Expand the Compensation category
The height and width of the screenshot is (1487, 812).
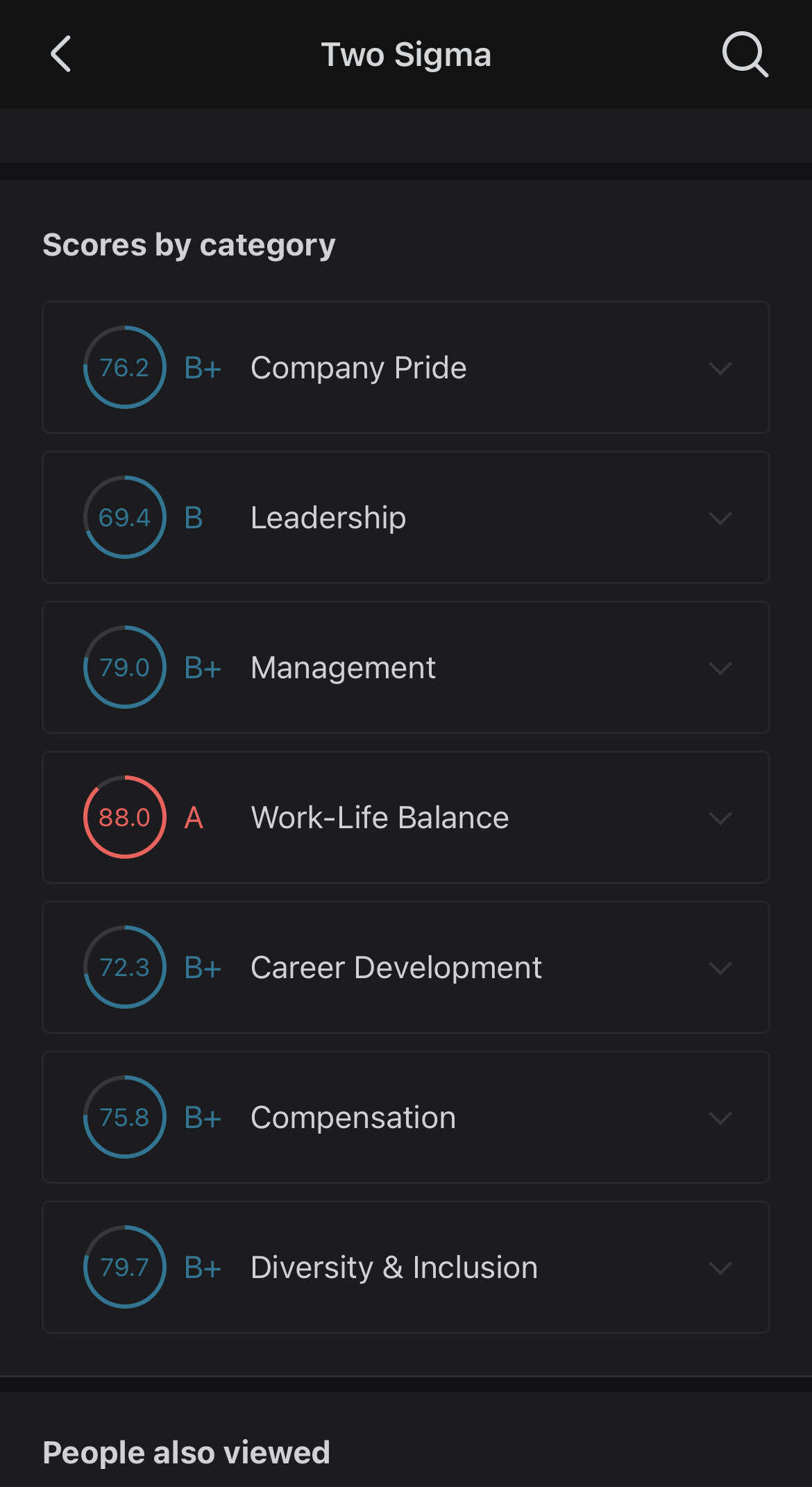[x=720, y=1117]
